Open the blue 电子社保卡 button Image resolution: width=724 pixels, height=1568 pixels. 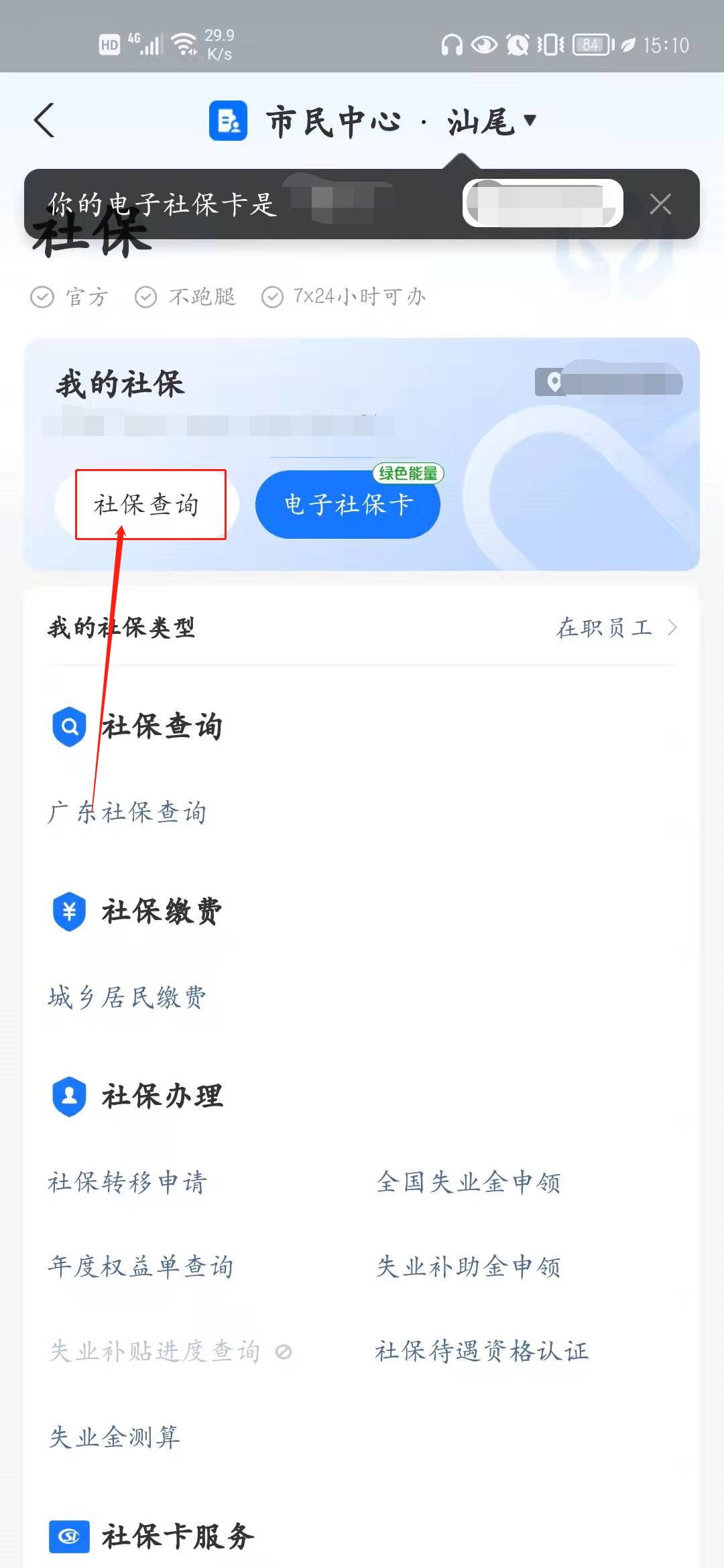pos(348,505)
